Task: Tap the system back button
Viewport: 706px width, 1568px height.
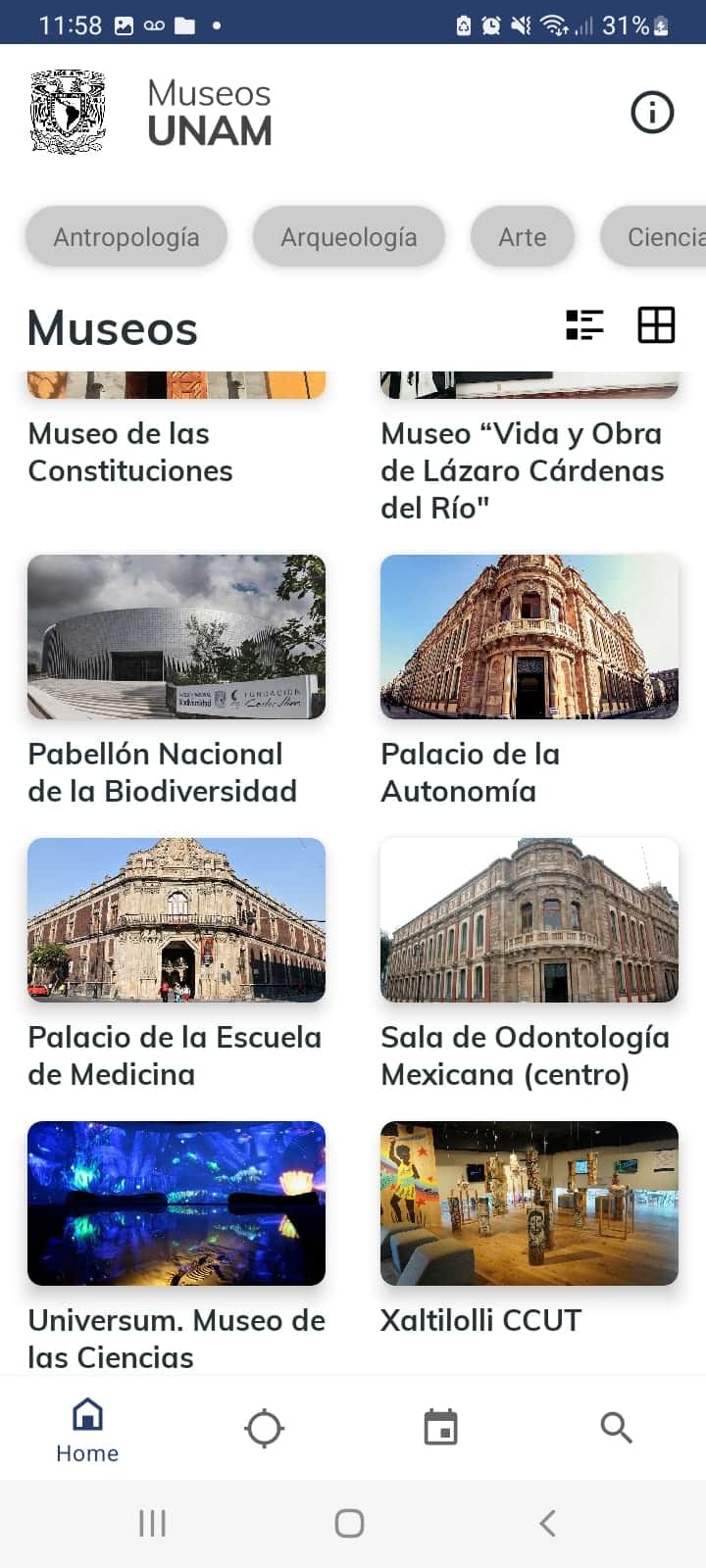Action: pyautogui.click(x=547, y=1523)
